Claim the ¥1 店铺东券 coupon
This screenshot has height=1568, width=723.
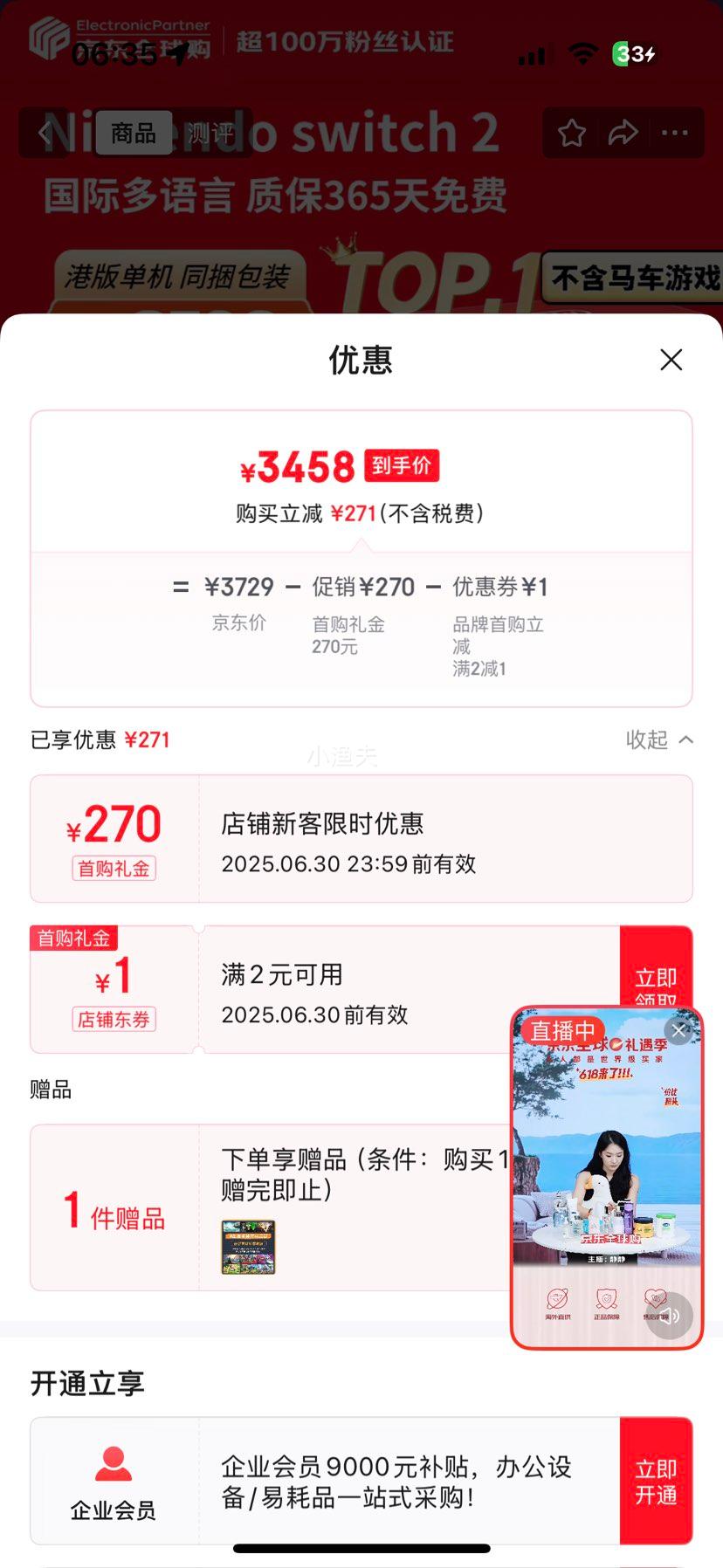click(x=656, y=976)
